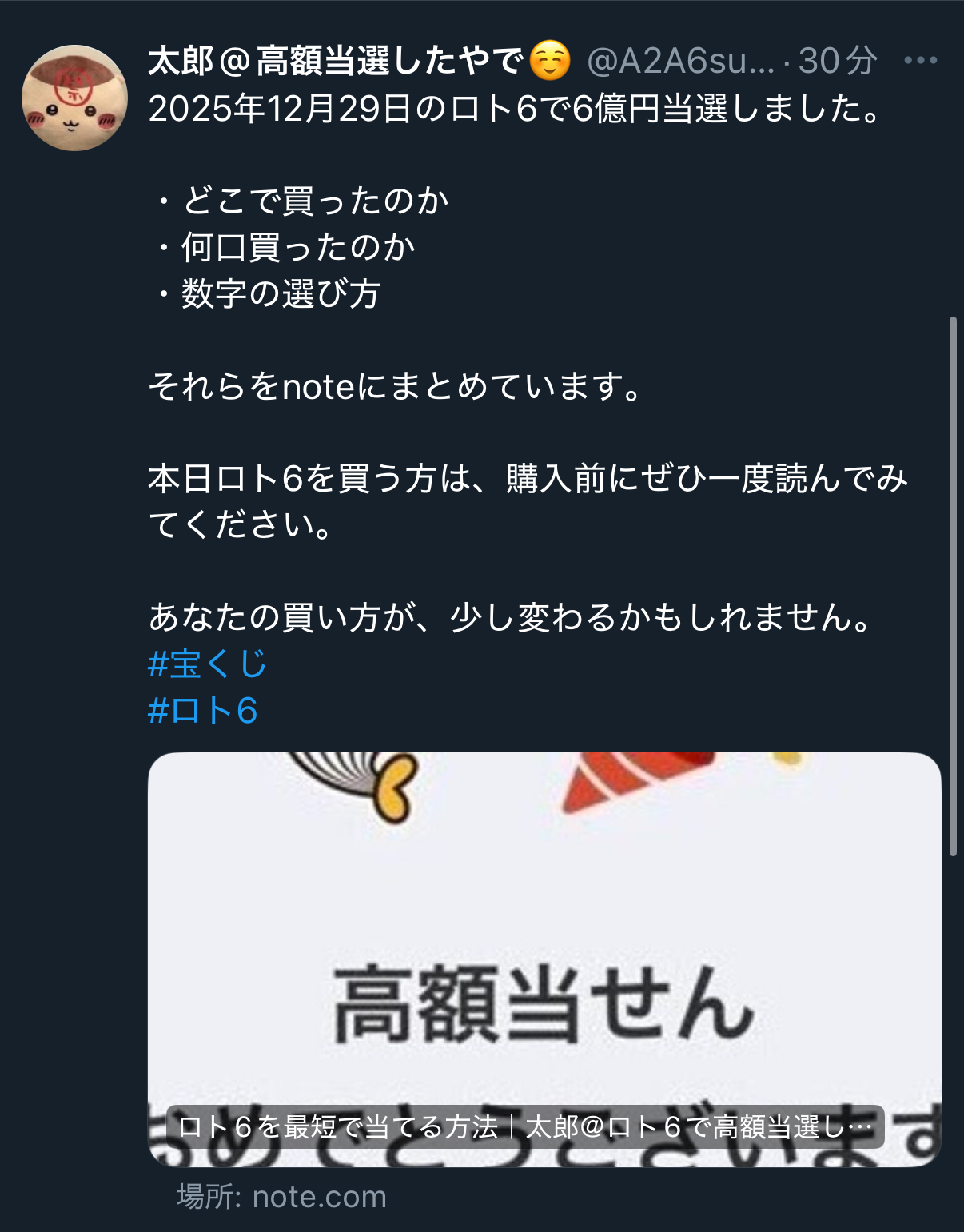Viewport: 964px width, 1232px height.
Task: Open the #宝くじ hashtag
Action: click(207, 664)
